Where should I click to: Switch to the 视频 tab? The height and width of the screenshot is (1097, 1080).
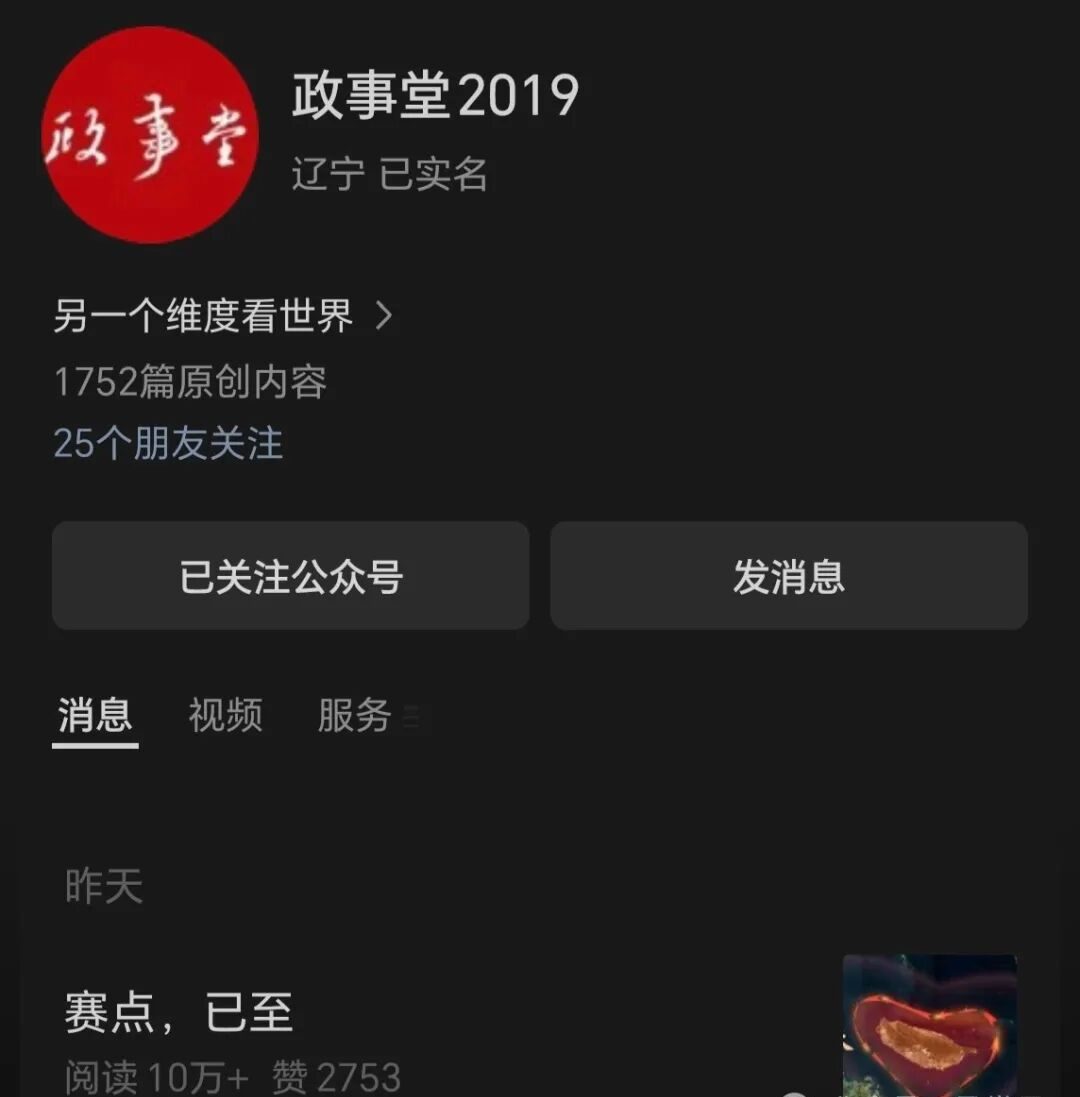coord(225,716)
